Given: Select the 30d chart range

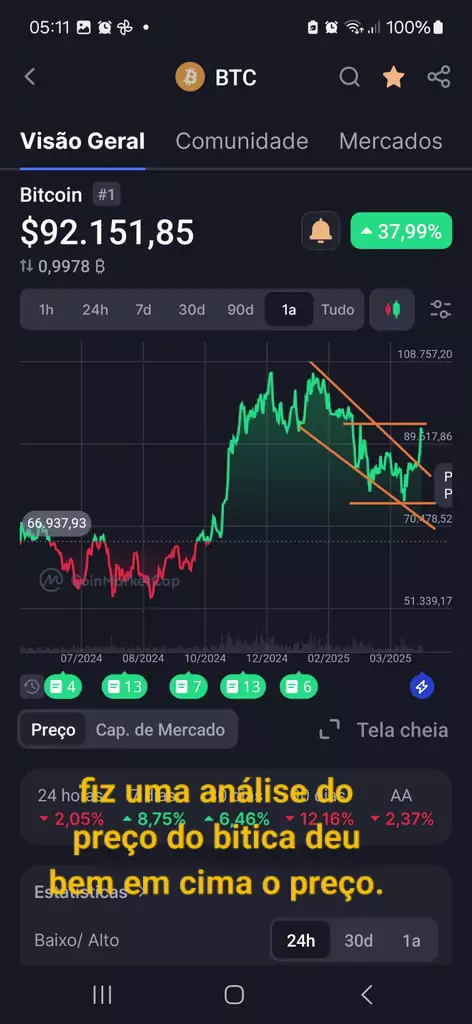Looking at the screenshot, I should [192, 310].
